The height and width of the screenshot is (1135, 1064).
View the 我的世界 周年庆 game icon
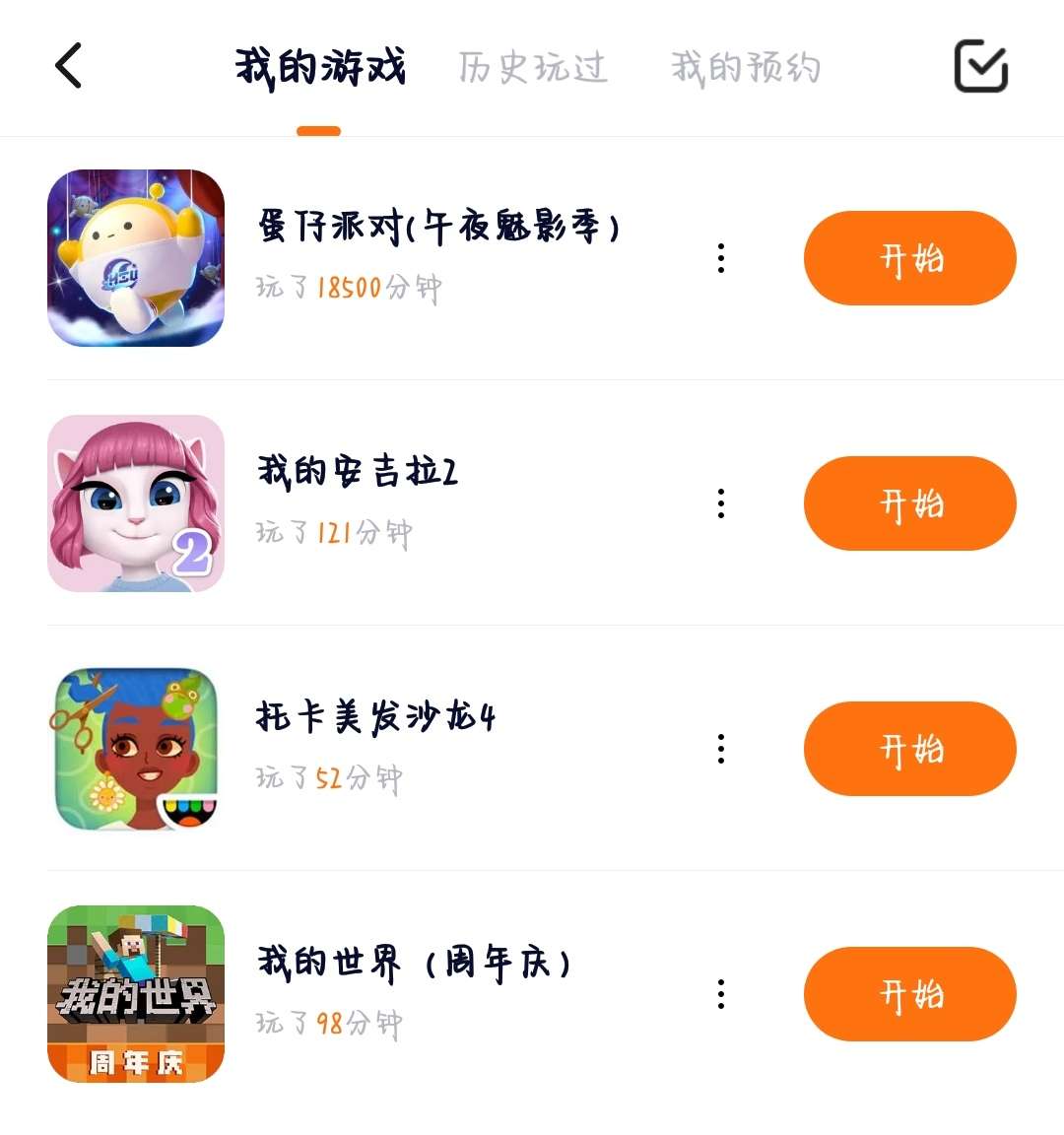[136, 994]
